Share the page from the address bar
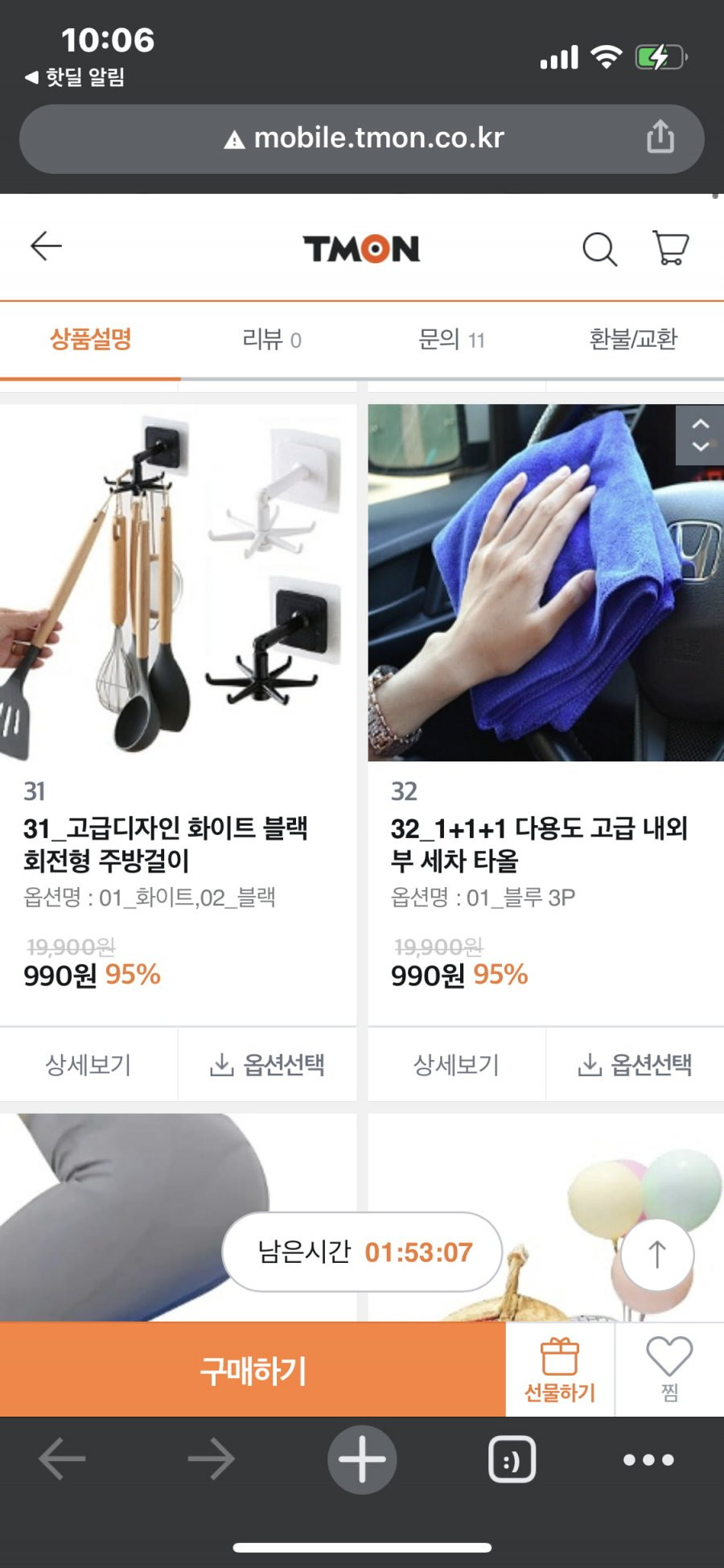This screenshot has width=724, height=1568. 660,137
